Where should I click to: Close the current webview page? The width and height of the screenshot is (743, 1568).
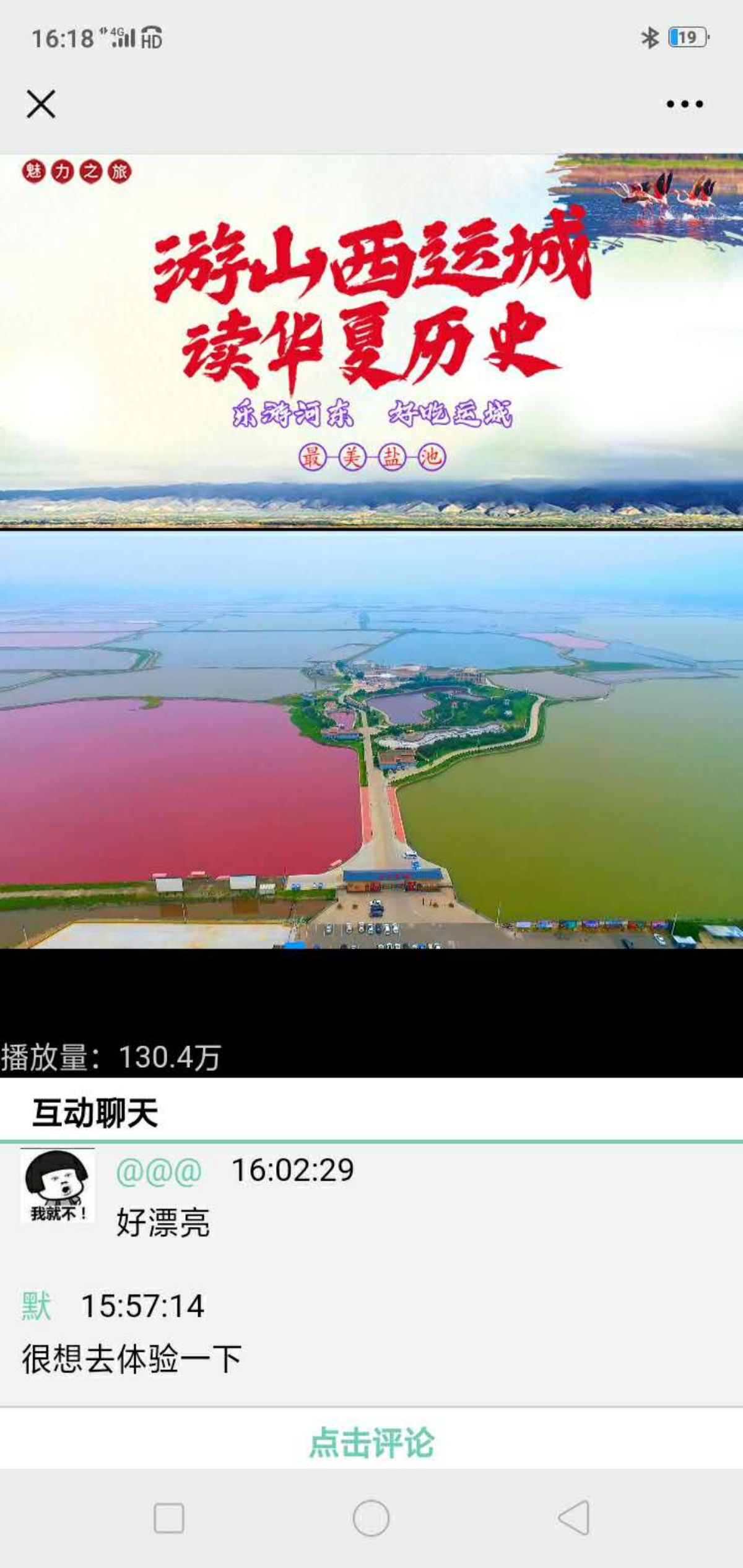(x=41, y=103)
